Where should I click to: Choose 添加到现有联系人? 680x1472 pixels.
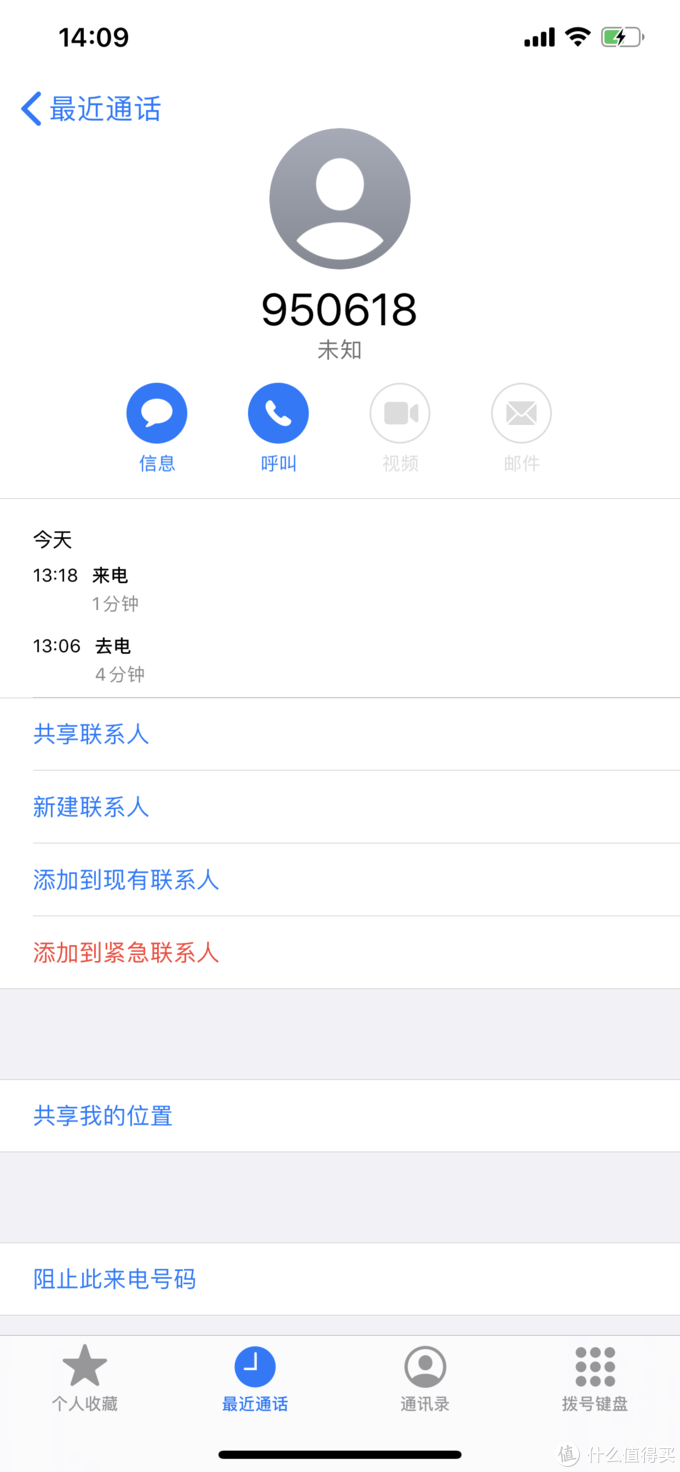coord(340,880)
